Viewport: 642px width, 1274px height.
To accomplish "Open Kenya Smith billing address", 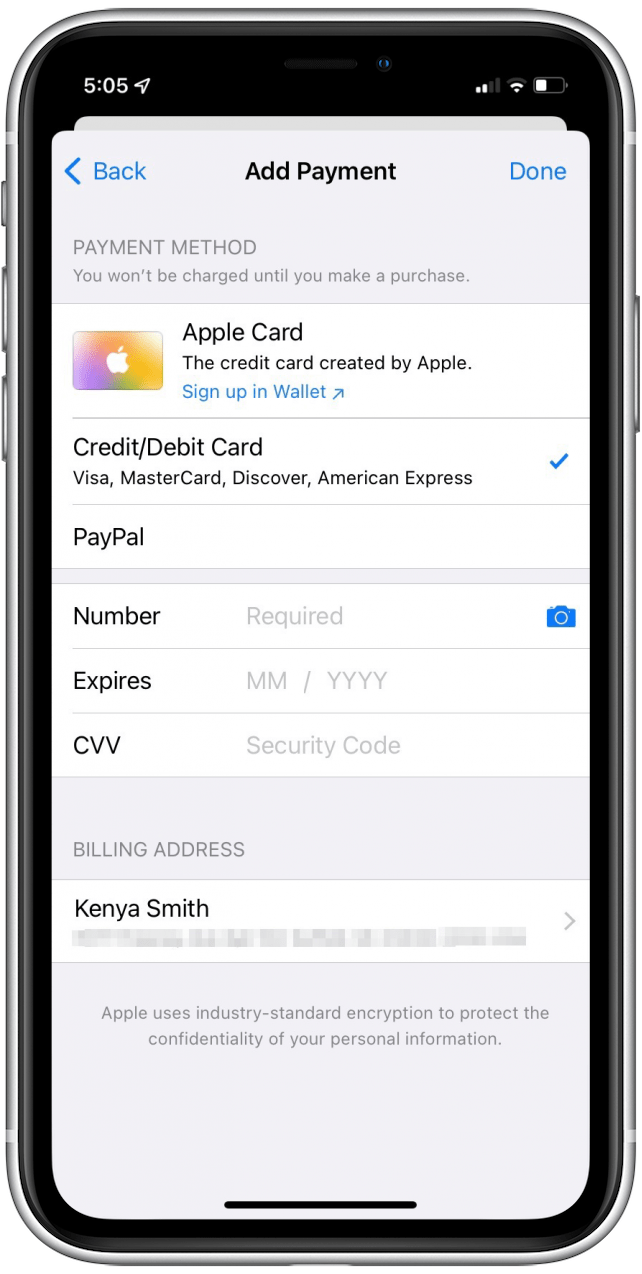I will (320, 921).
